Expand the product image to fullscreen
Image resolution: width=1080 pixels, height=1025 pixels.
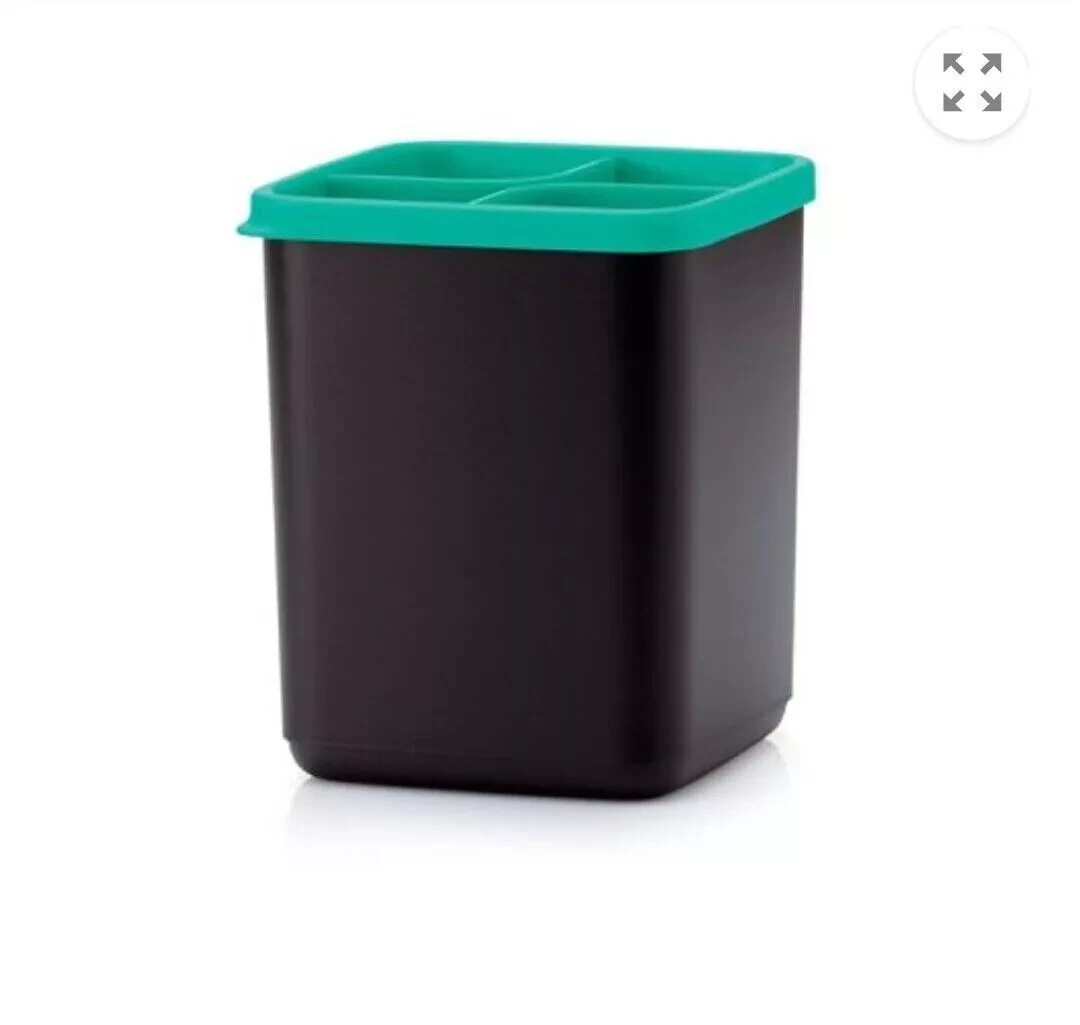click(x=972, y=83)
